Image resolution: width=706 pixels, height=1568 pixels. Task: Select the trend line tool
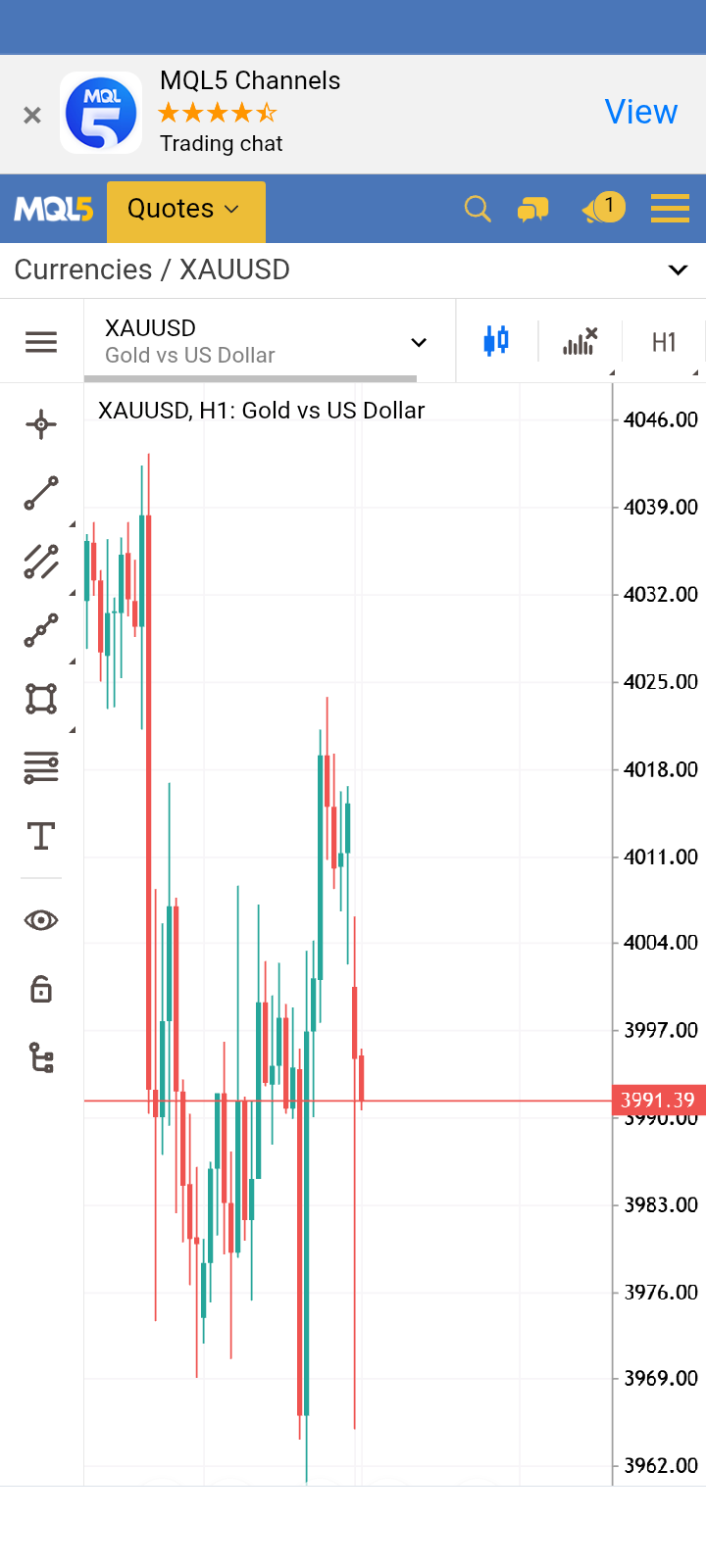(41, 493)
